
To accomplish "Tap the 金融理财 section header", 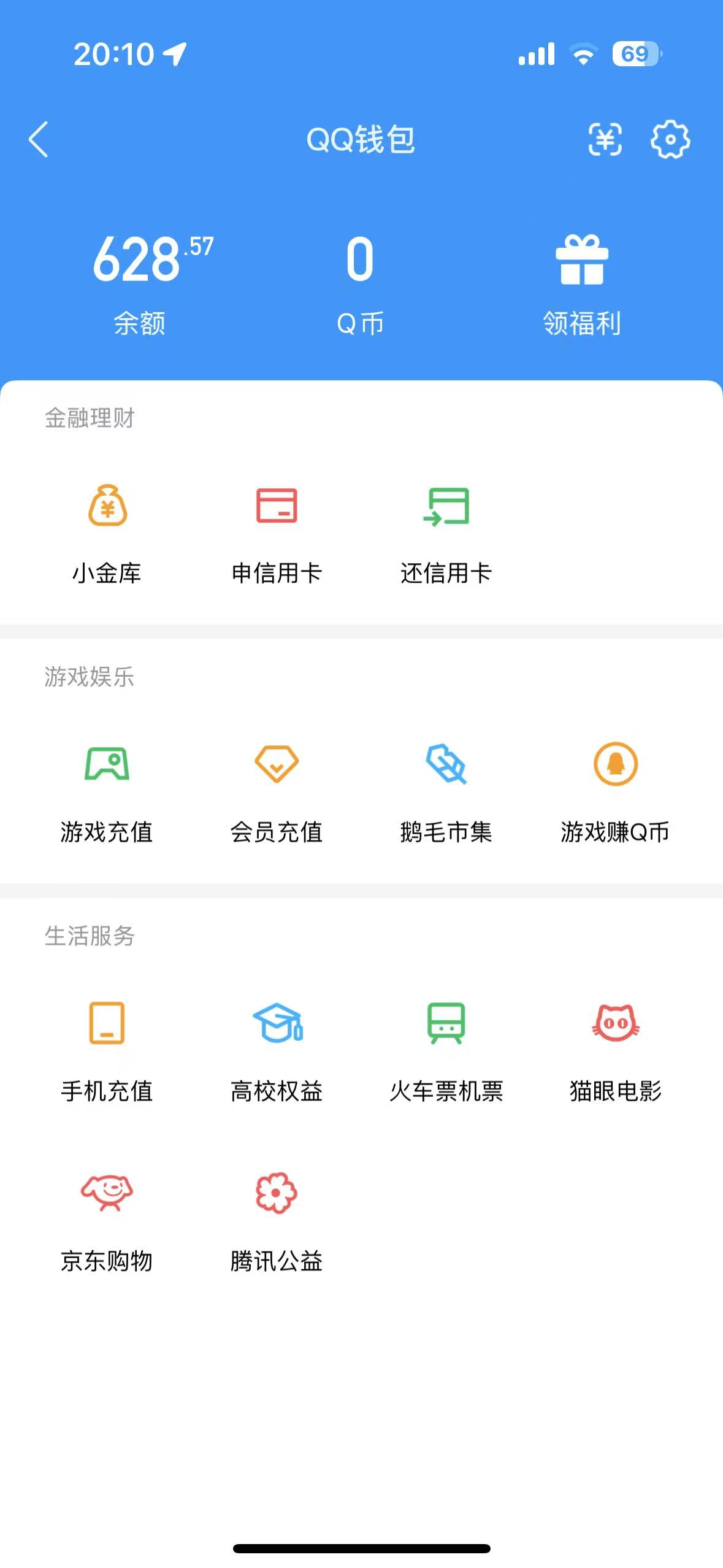I will (91, 419).
